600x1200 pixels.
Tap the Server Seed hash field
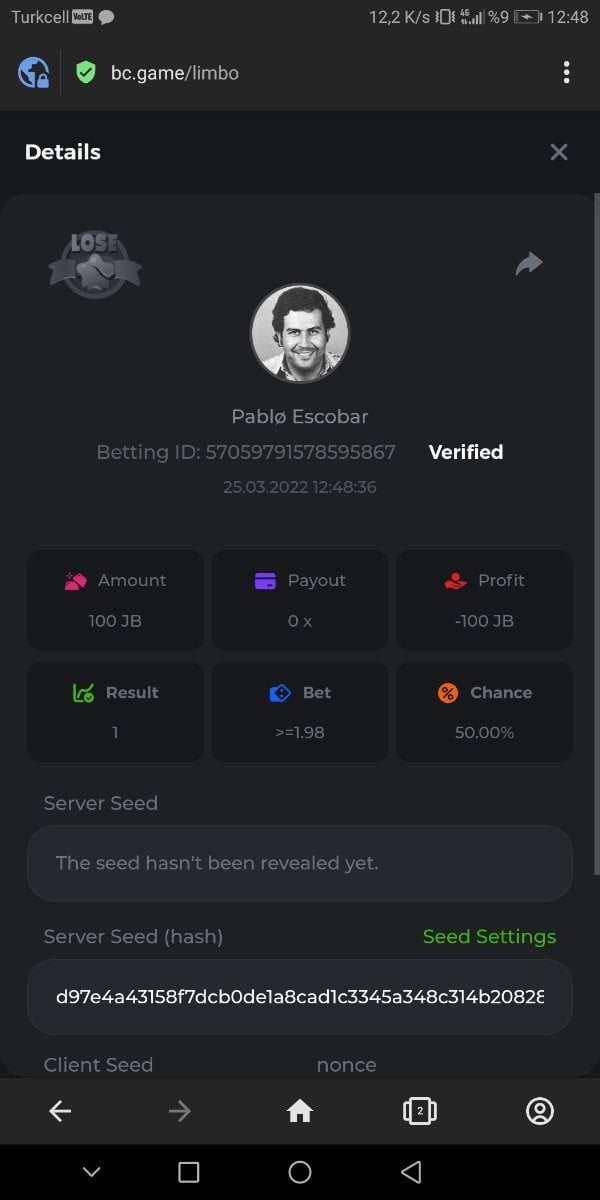[300, 997]
